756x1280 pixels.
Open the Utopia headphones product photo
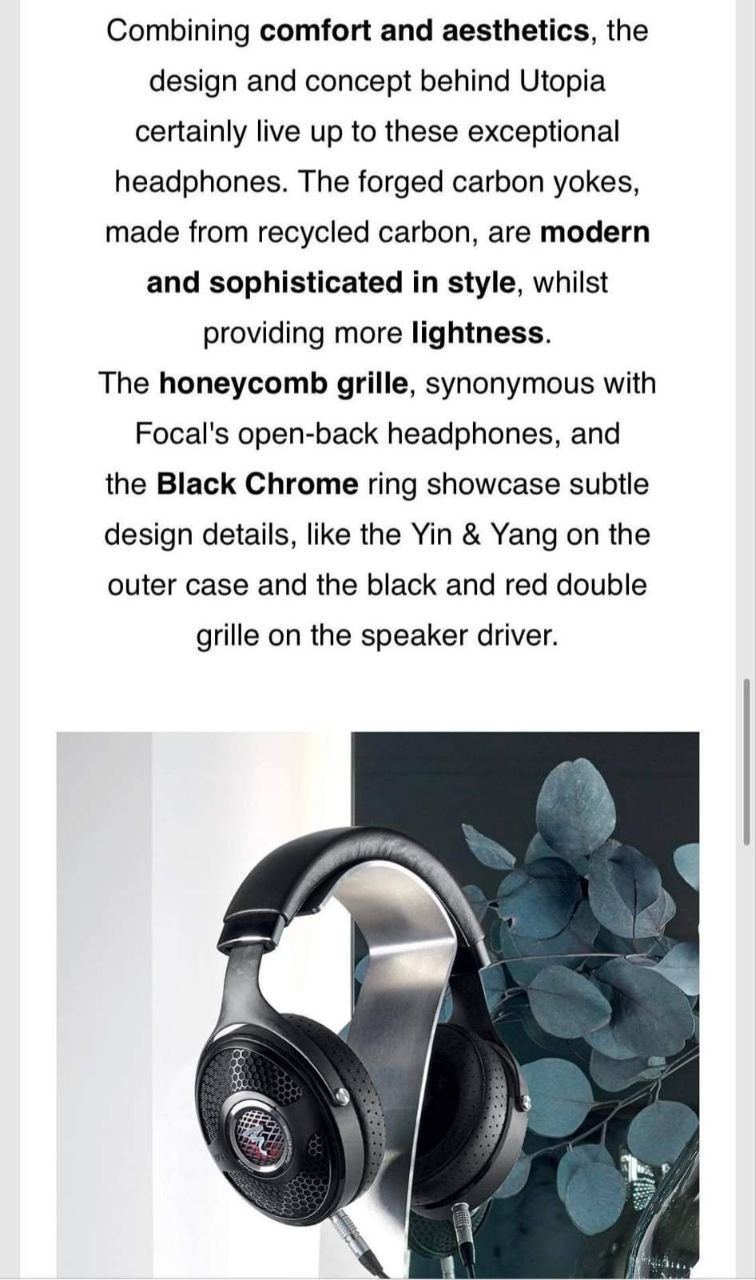click(378, 1004)
